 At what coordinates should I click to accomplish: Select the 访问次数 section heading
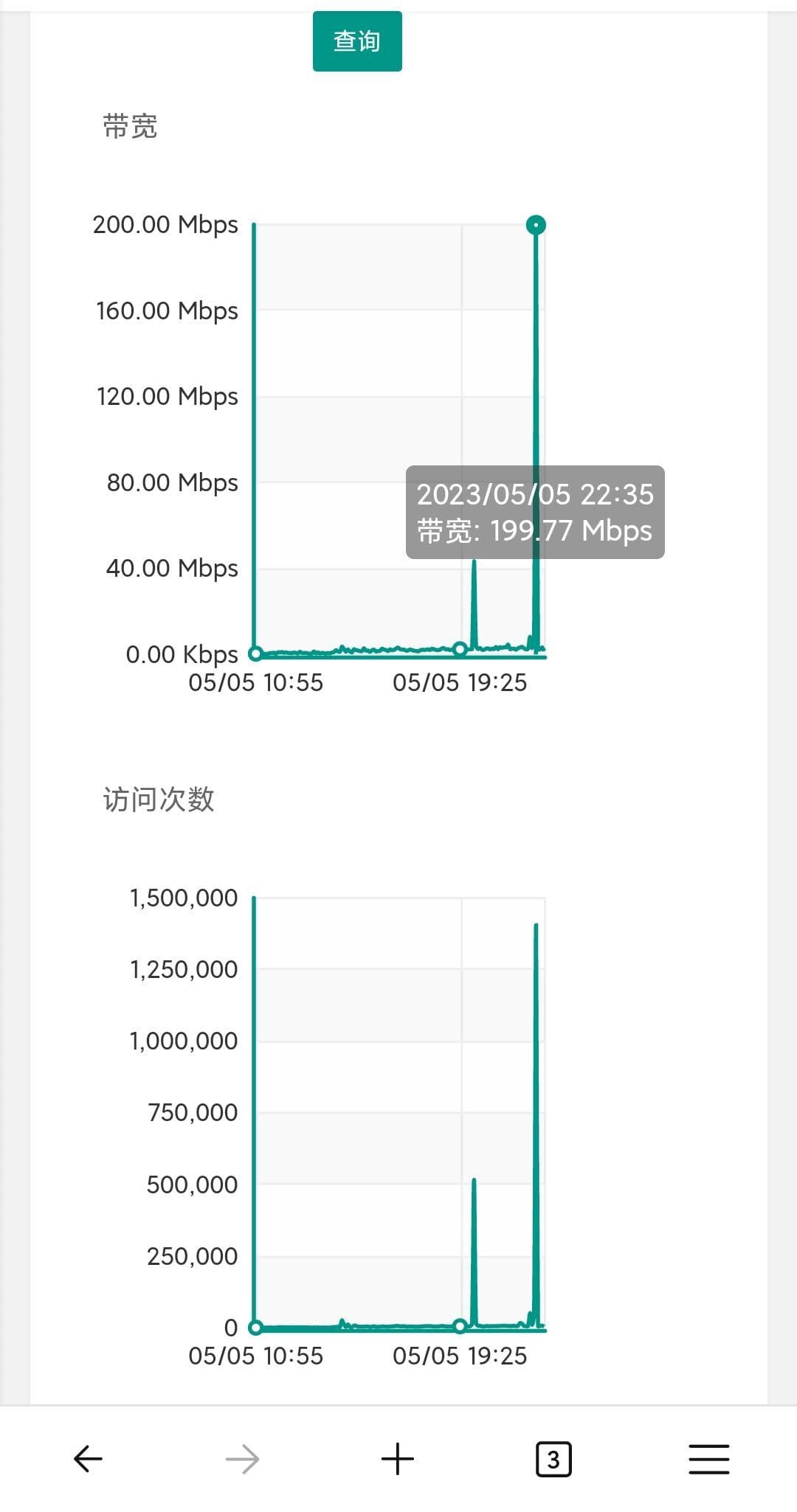pyautogui.click(x=156, y=797)
